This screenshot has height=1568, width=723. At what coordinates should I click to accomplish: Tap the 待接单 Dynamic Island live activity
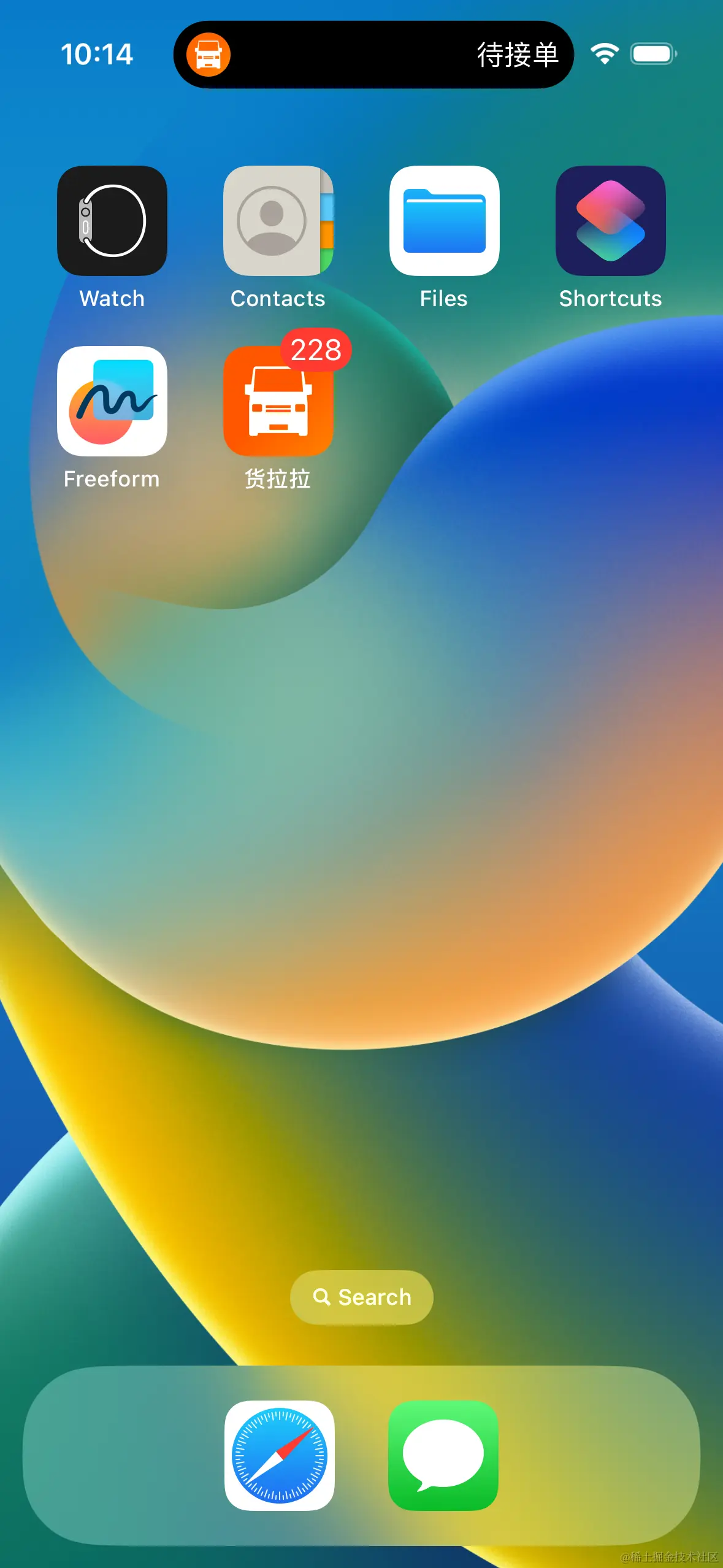pyautogui.click(x=373, y=55)
